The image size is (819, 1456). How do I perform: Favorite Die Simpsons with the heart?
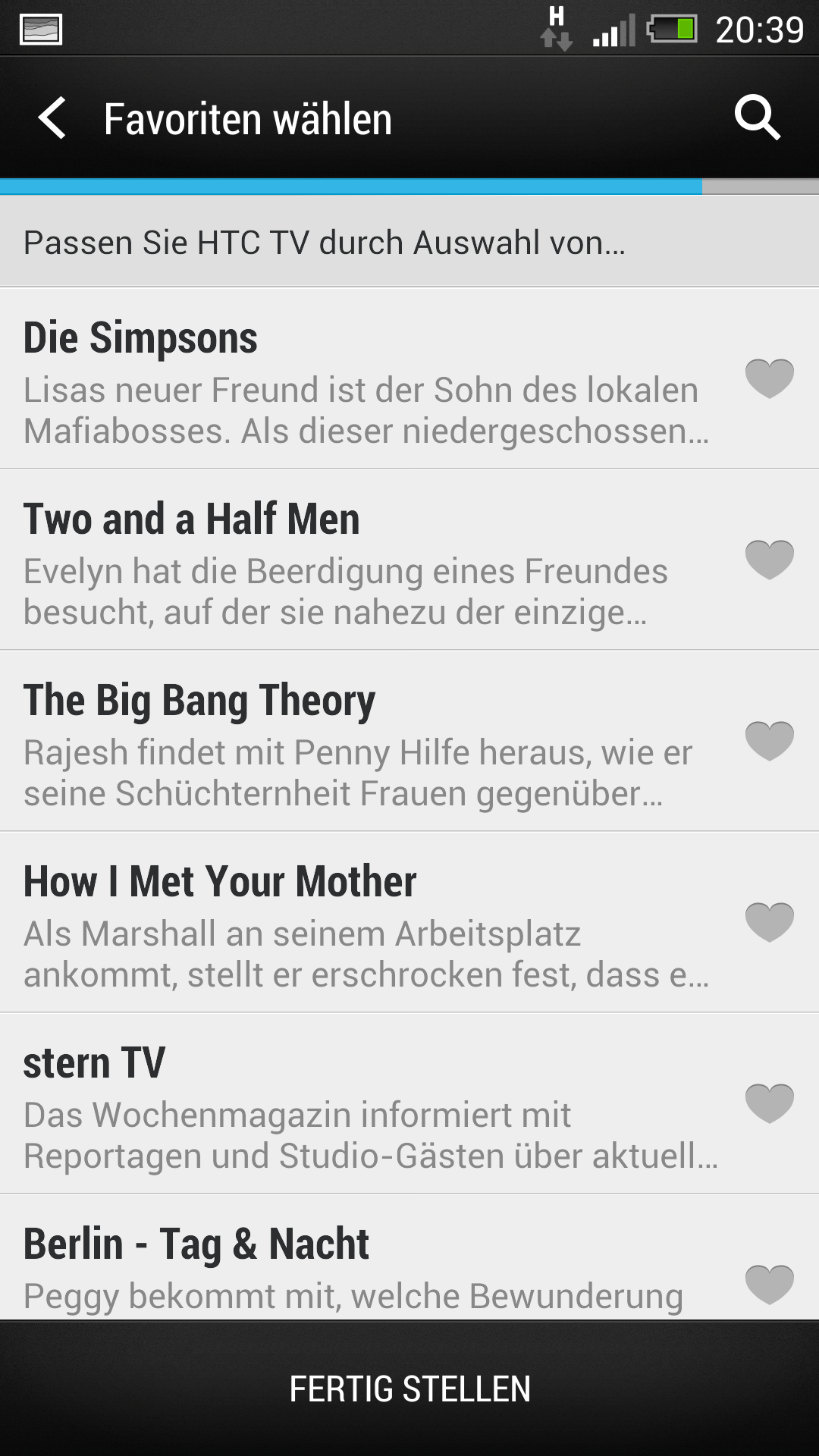769,378
